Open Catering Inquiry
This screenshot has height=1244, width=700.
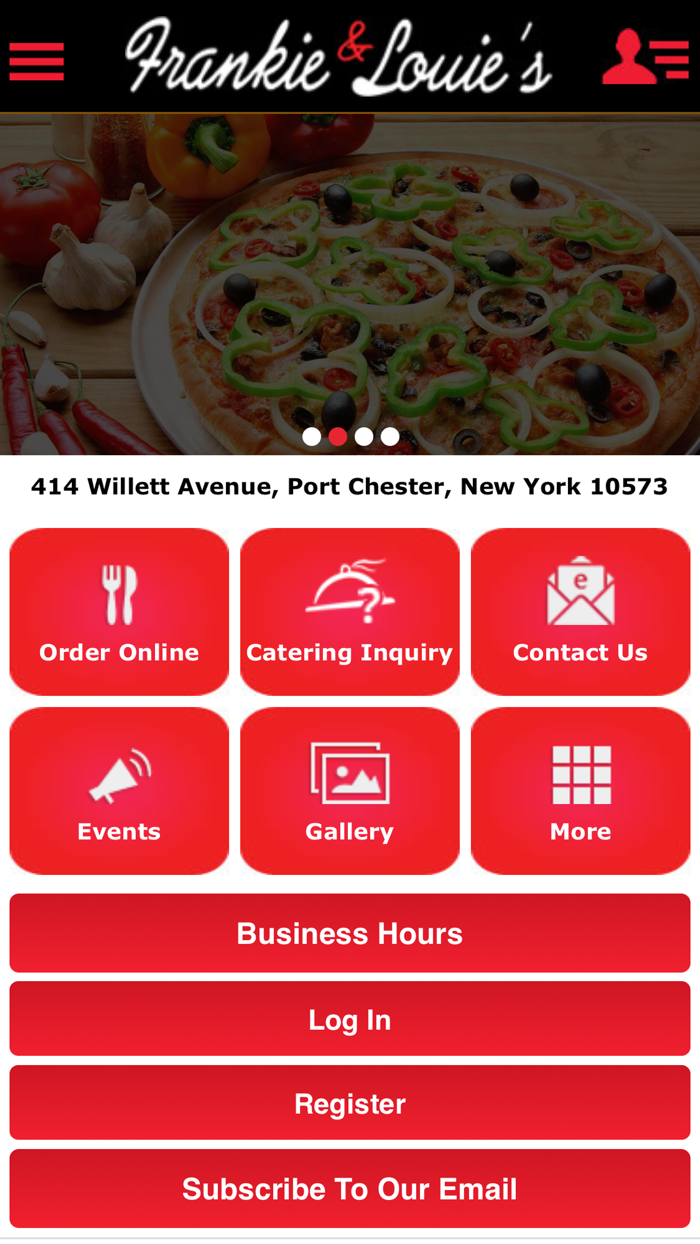[x=350, y=611]
